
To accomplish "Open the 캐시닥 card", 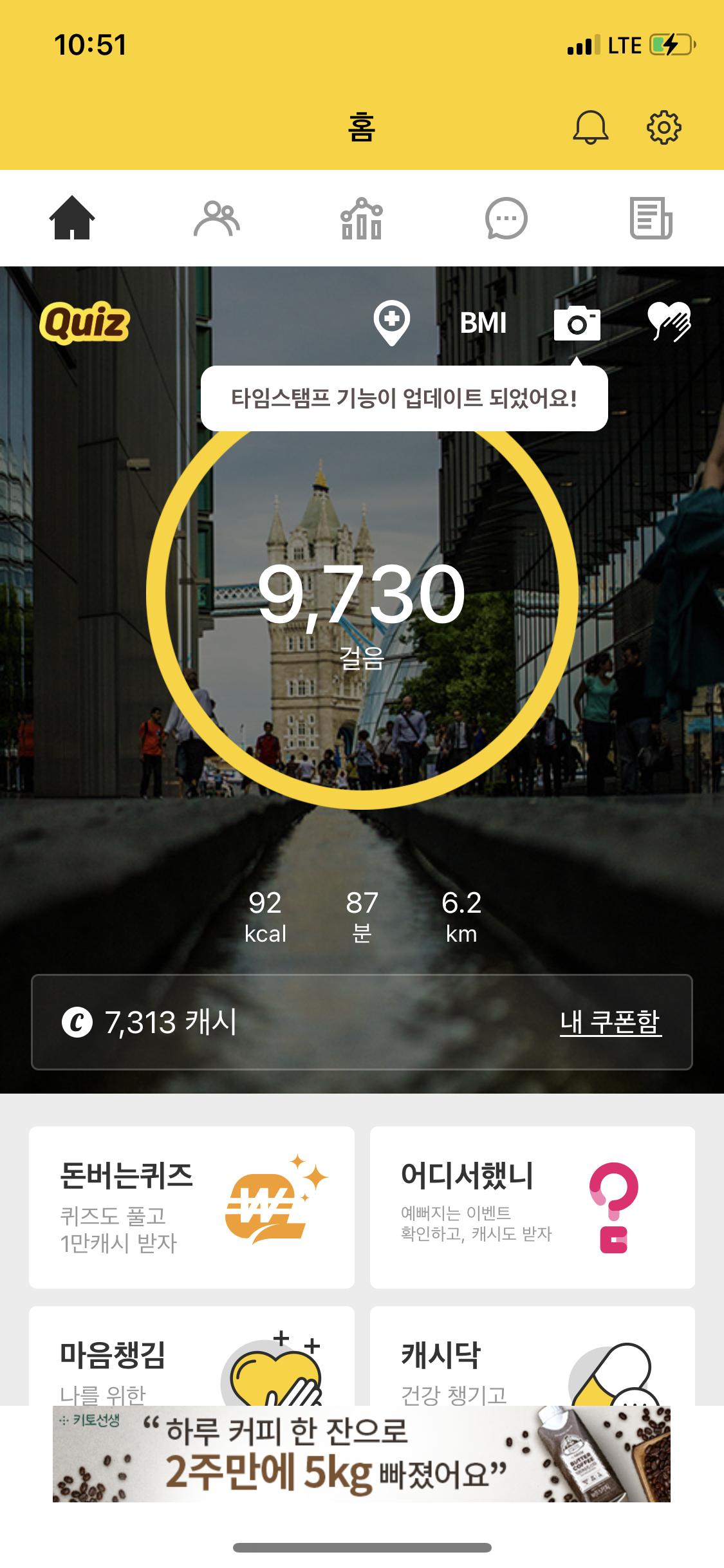I will [x=532, y=1358].
